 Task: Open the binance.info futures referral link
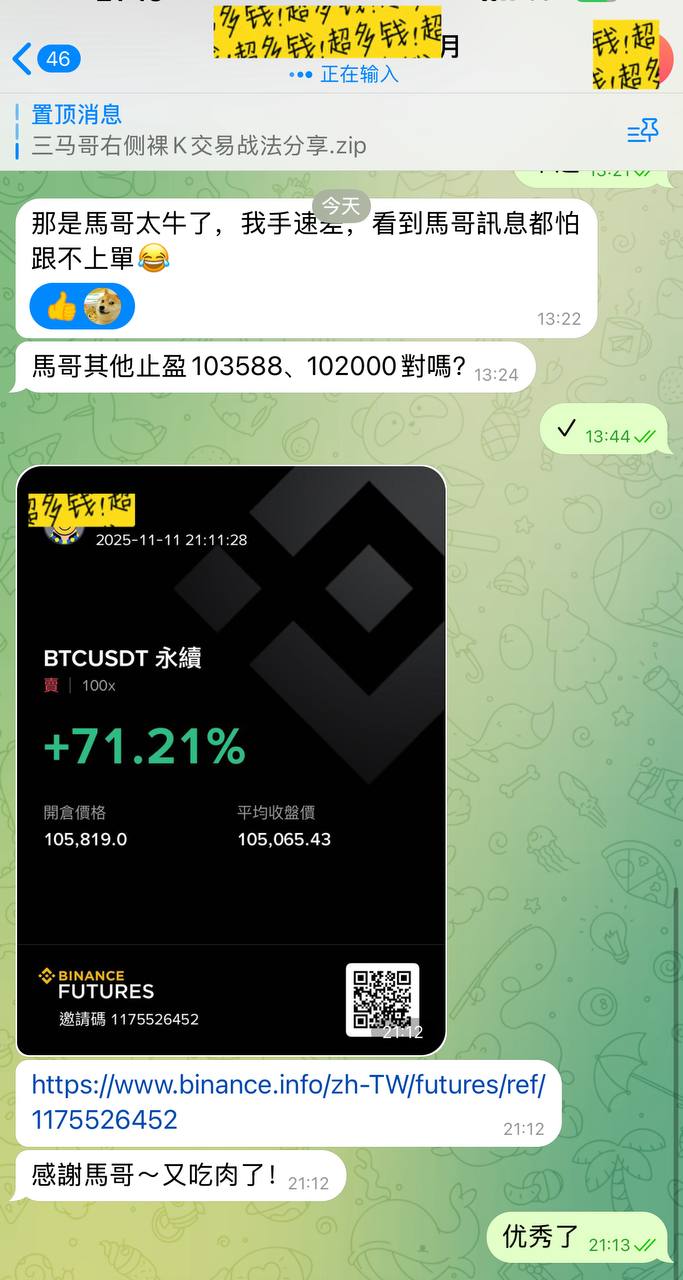pos(288,1101)
